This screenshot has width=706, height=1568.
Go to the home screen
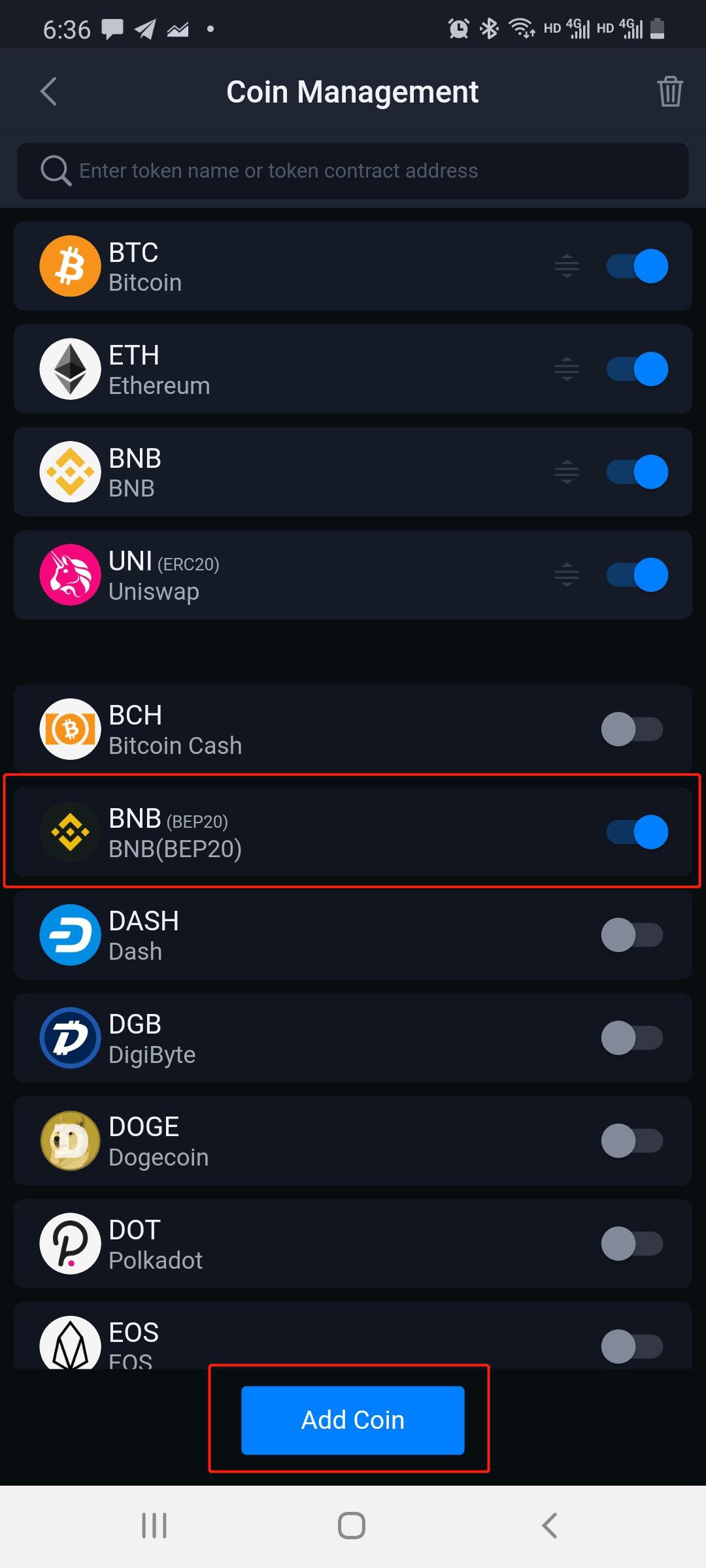(x=352, y=1526)
